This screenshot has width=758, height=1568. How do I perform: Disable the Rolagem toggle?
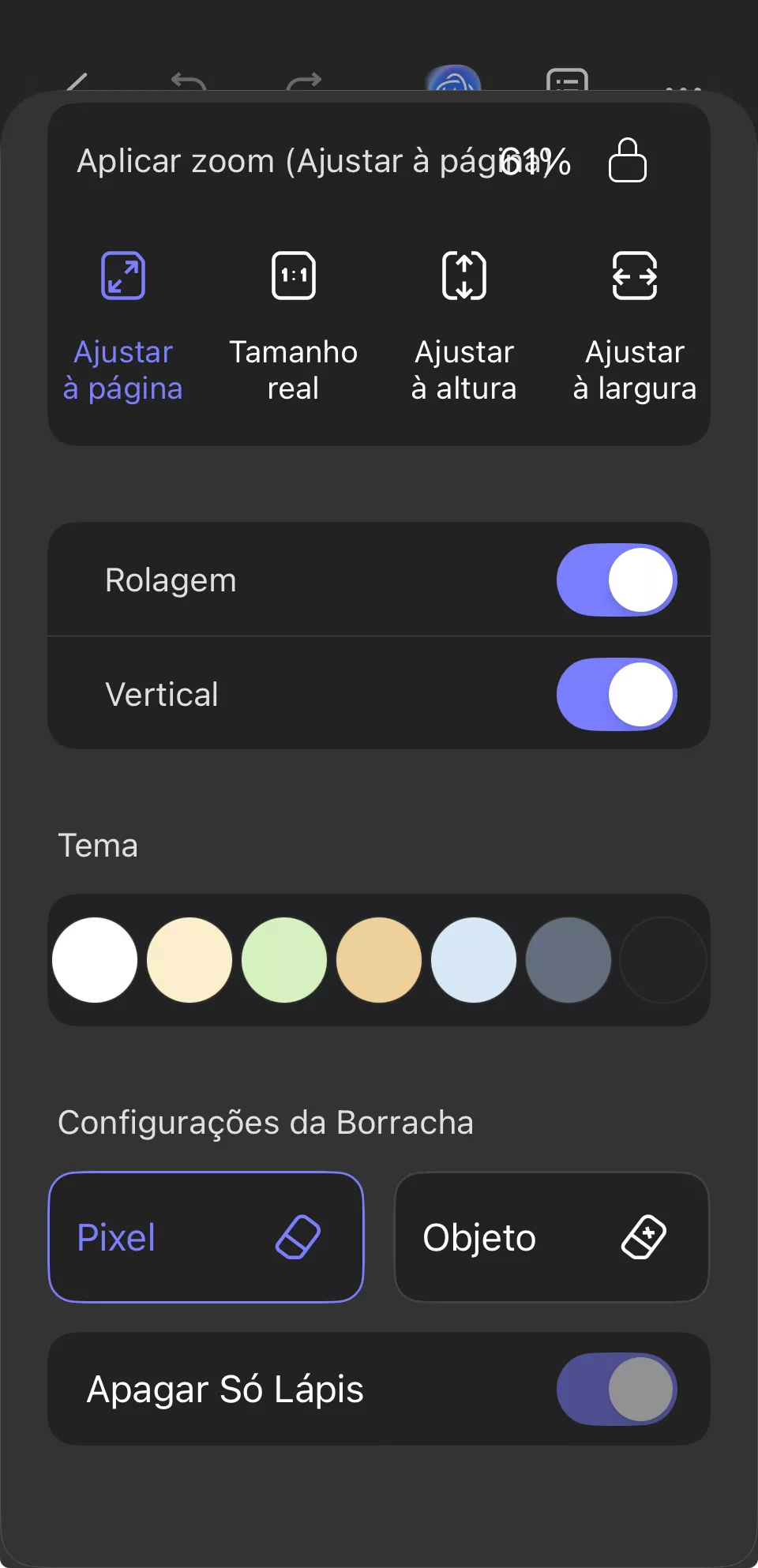click(x=617, y=580)
